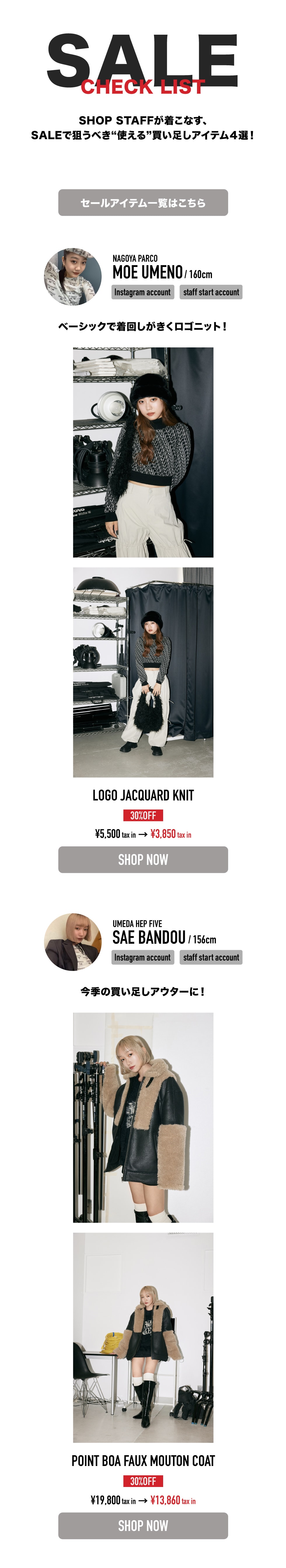The height and width of the screenshot is (1568, 286).
Task: Tap Shop Now for Logo Jacquard Knit
Action: point(143,859)
